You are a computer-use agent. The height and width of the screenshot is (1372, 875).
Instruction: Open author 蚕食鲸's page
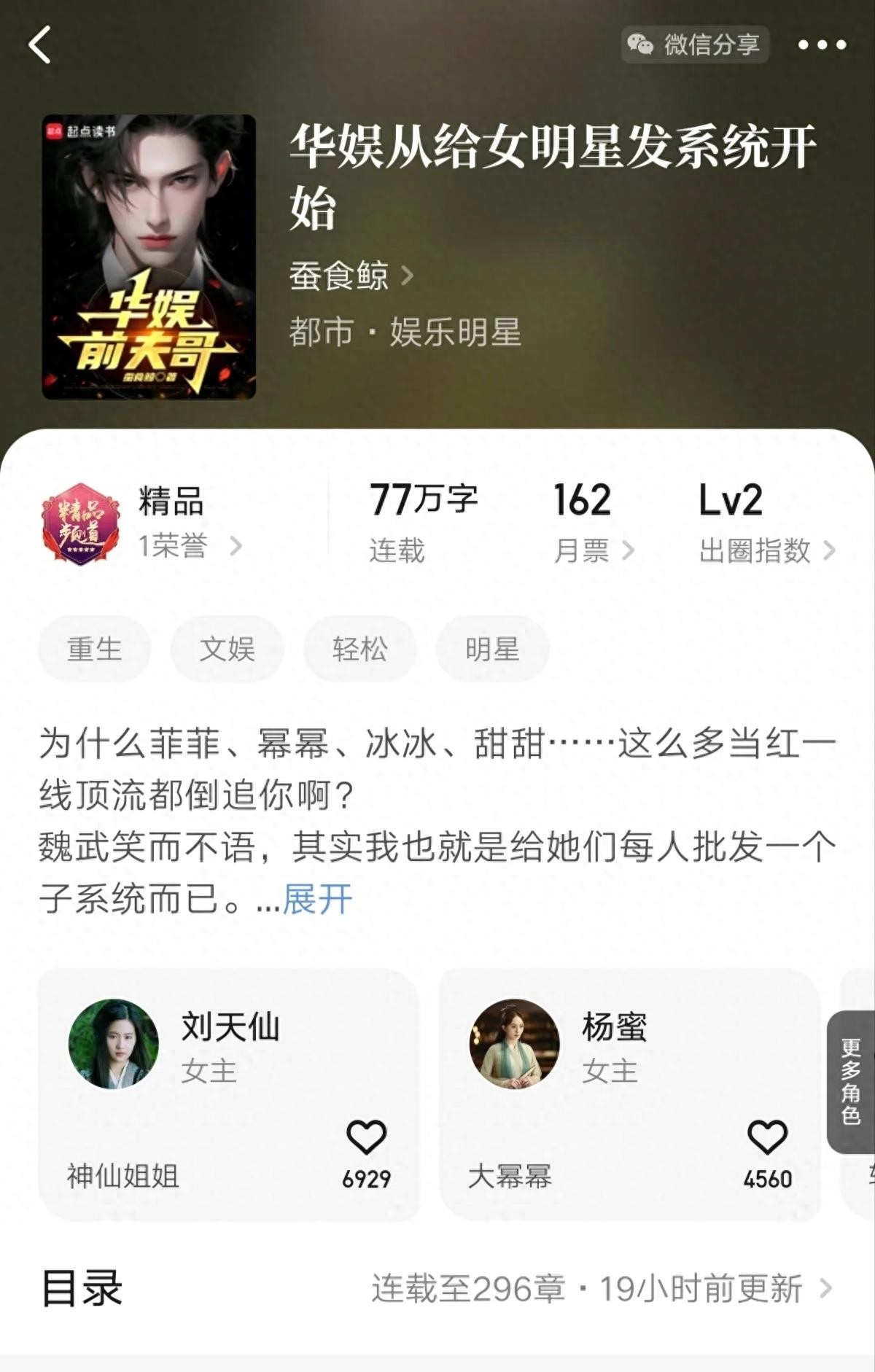351,276
